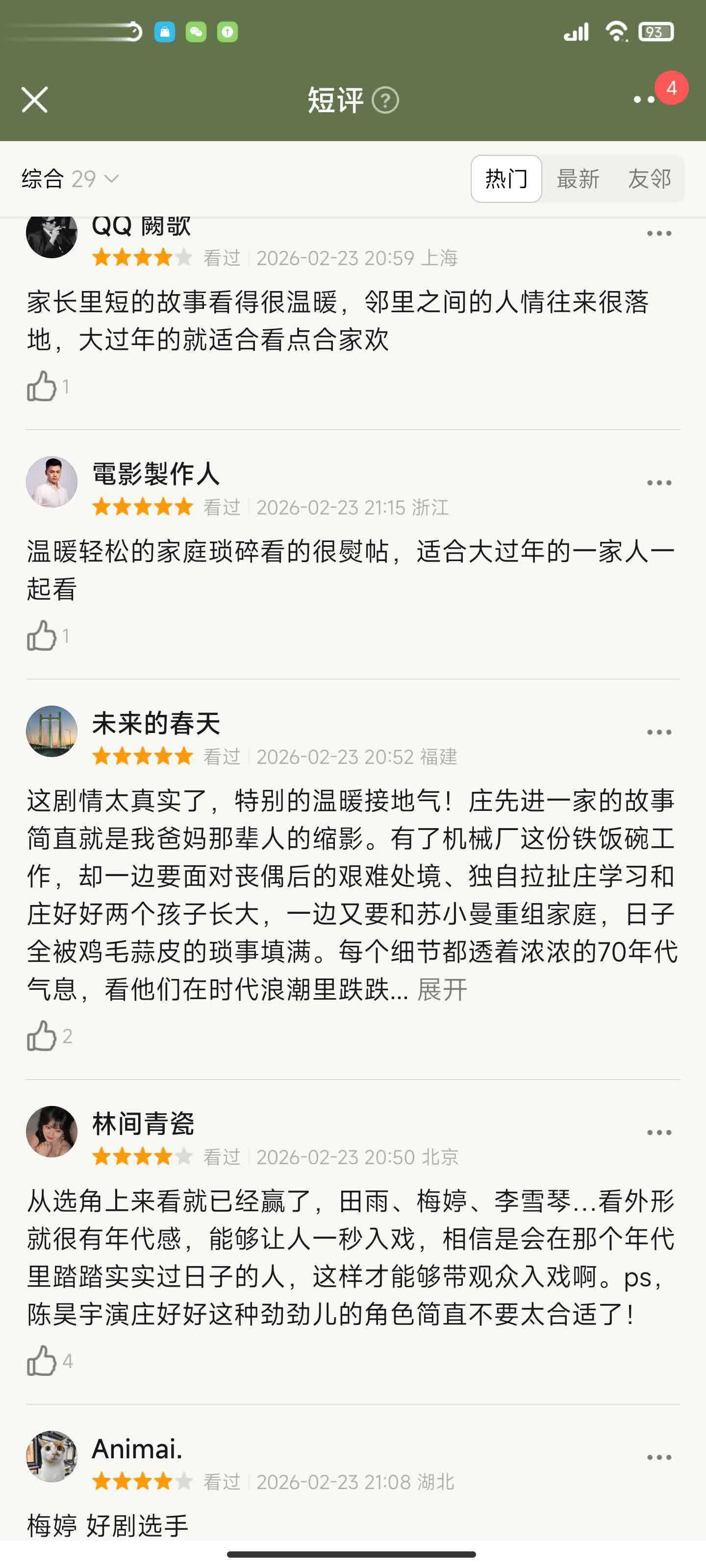
Task: Open the help icon beside 短评
Action: point(385,100)
